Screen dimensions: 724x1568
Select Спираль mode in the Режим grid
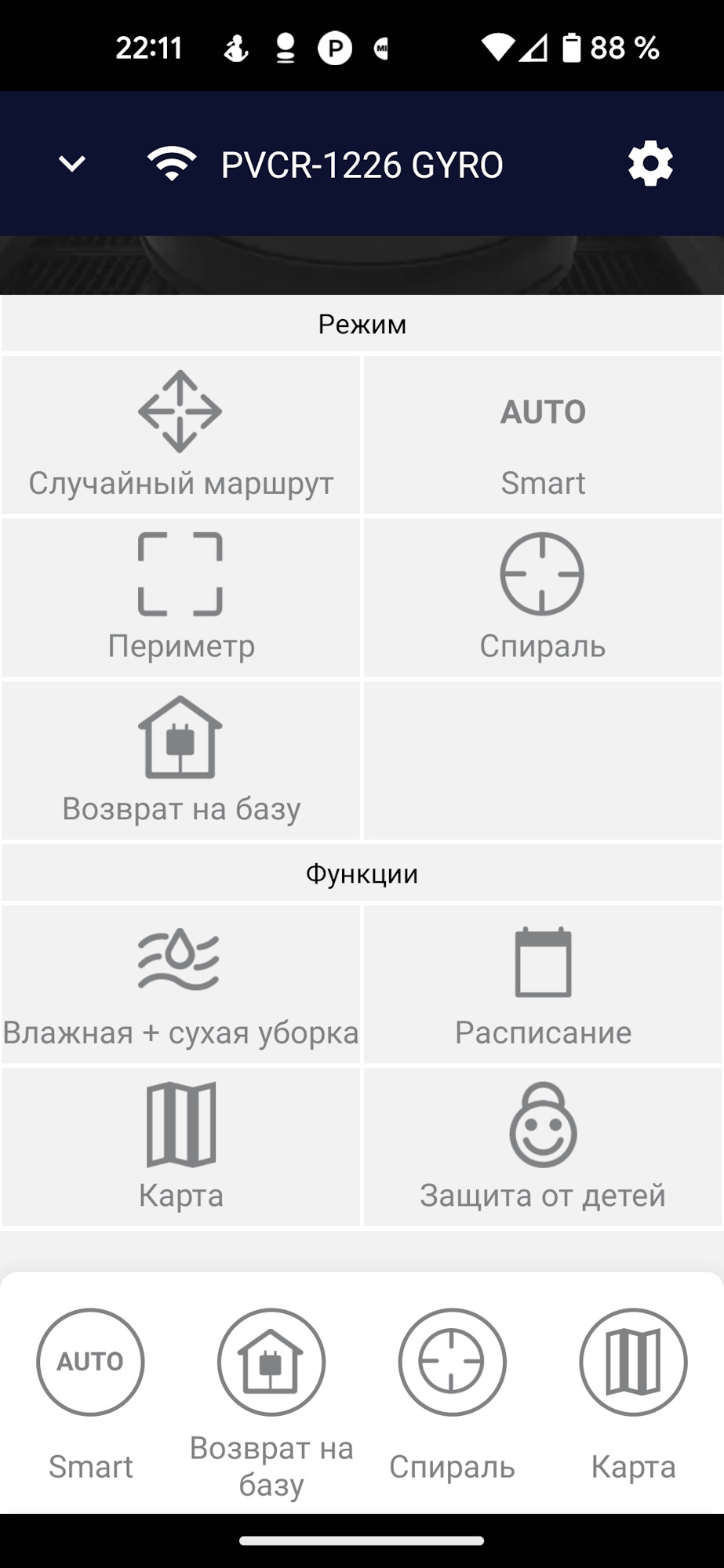click(x=543, y=598)
